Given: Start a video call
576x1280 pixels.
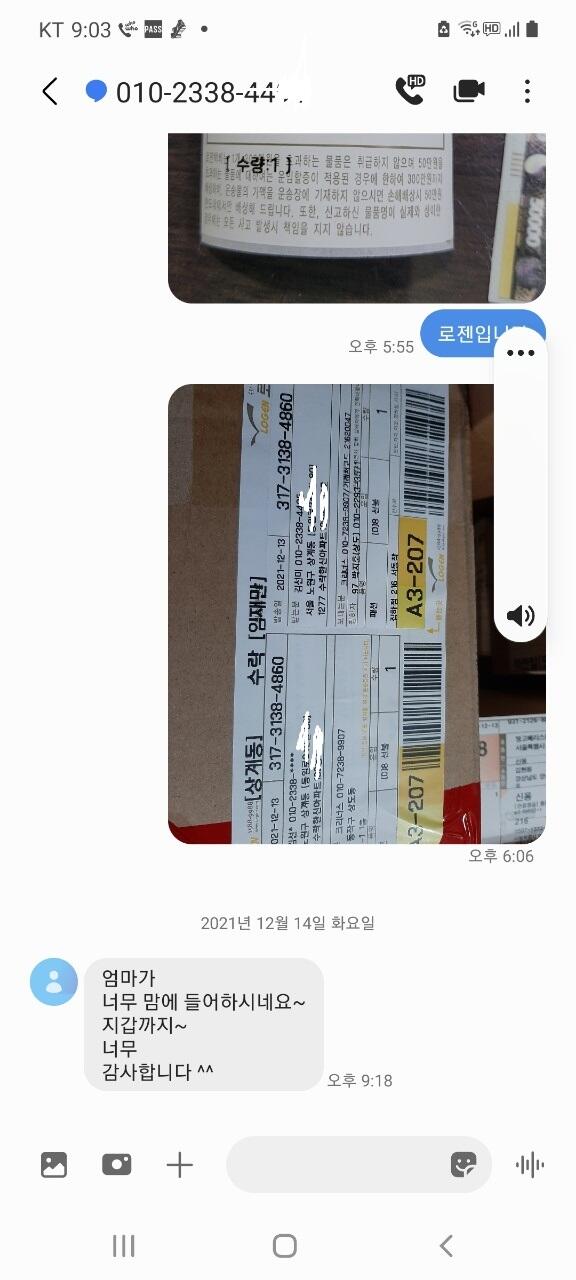Looking at the screenshot, I should 469,91.
